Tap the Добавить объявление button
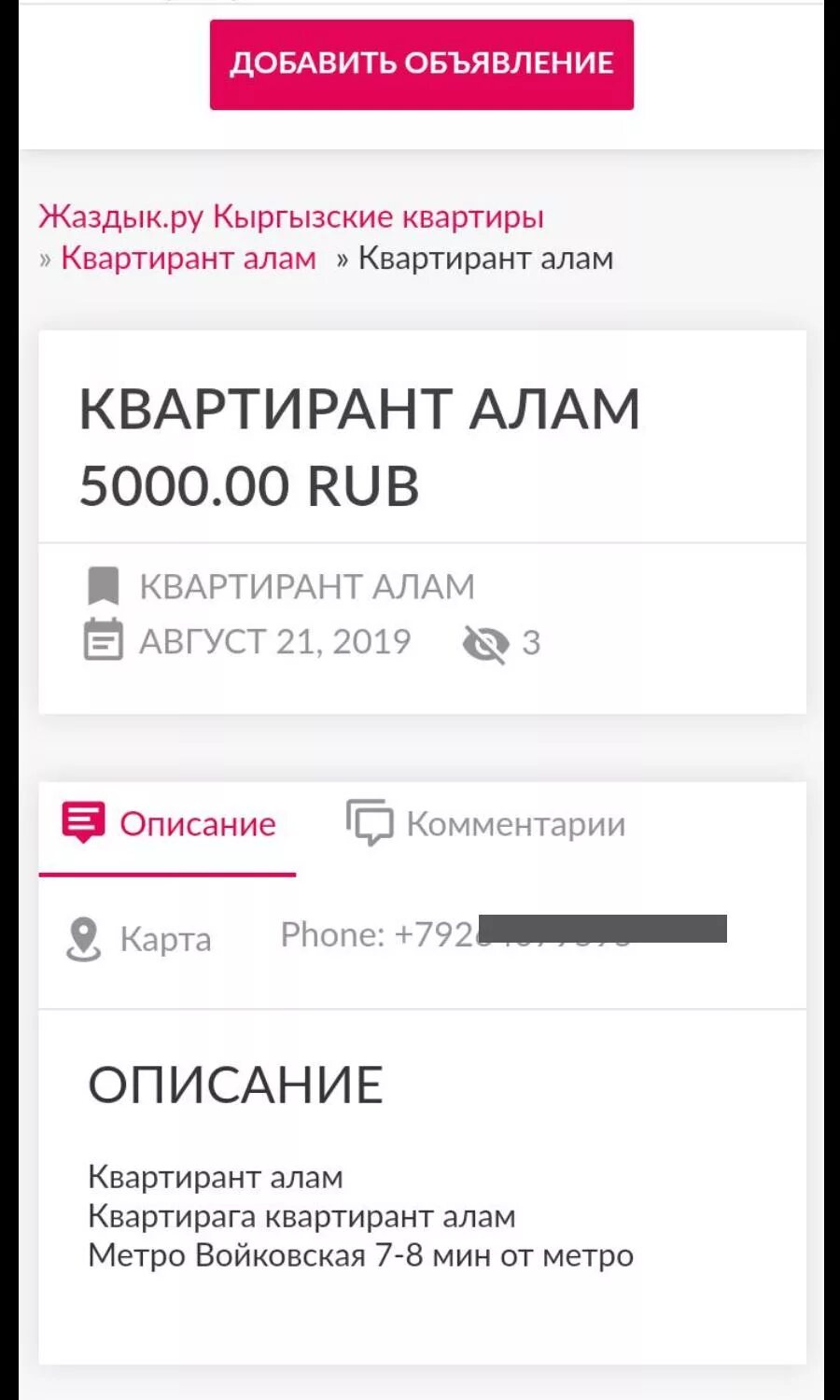Viewport: 840px width, 1400px height. [x=421, y=64]
